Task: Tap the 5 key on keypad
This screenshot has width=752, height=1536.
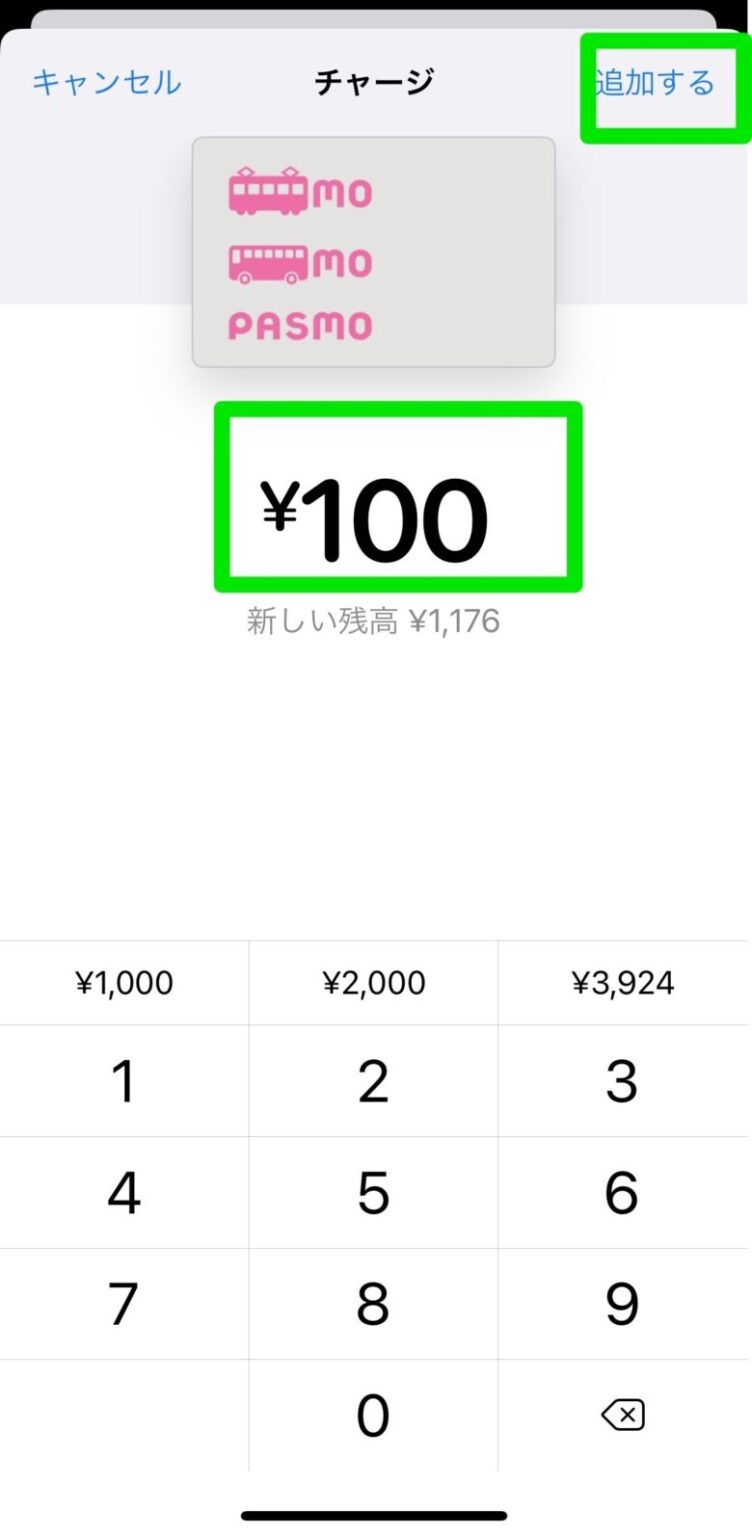Action: pyautogui.click(x=373, y=1193)
